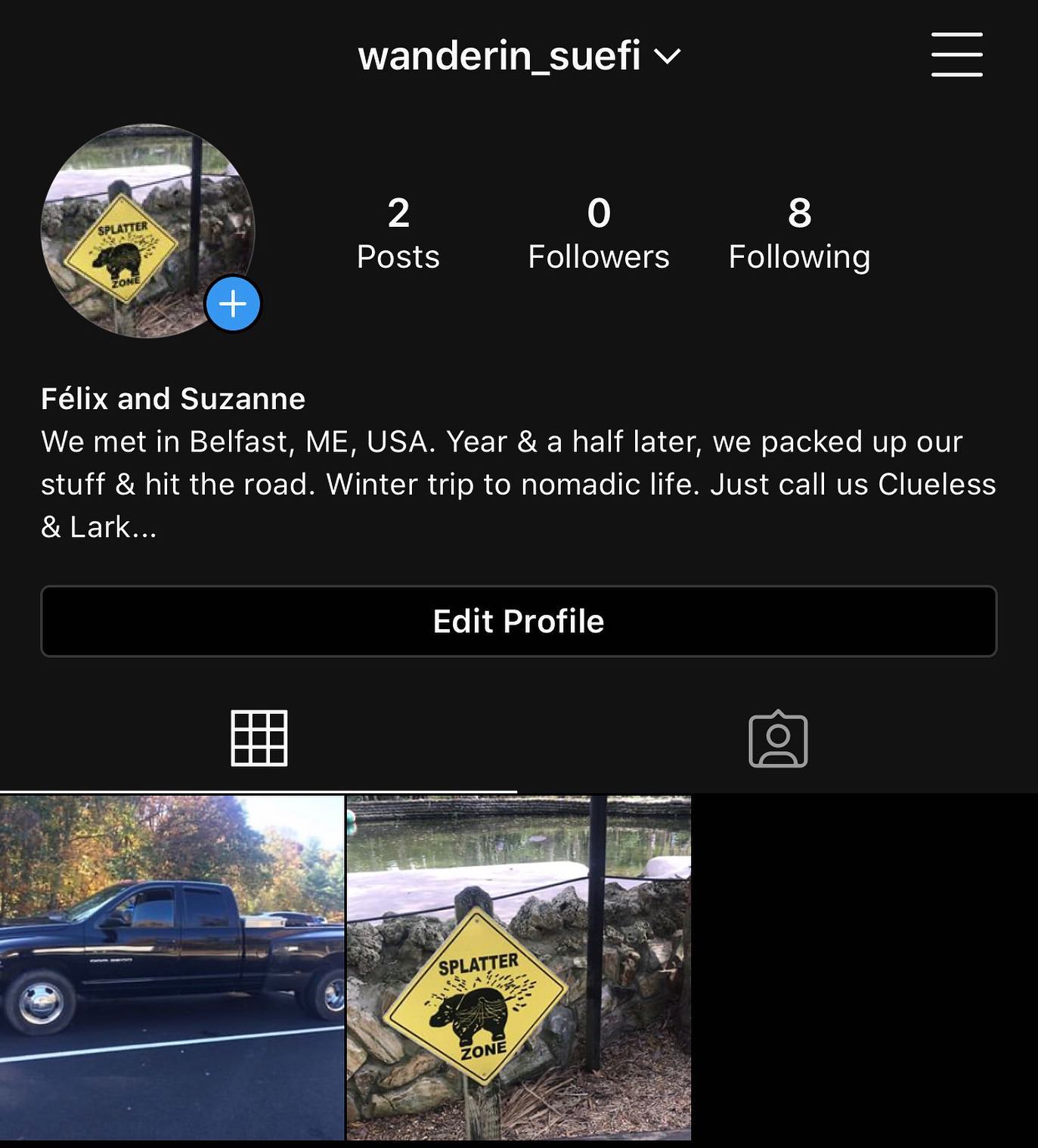
Task: Switch to the posts grid tab
Action: (x=259, y=738)
